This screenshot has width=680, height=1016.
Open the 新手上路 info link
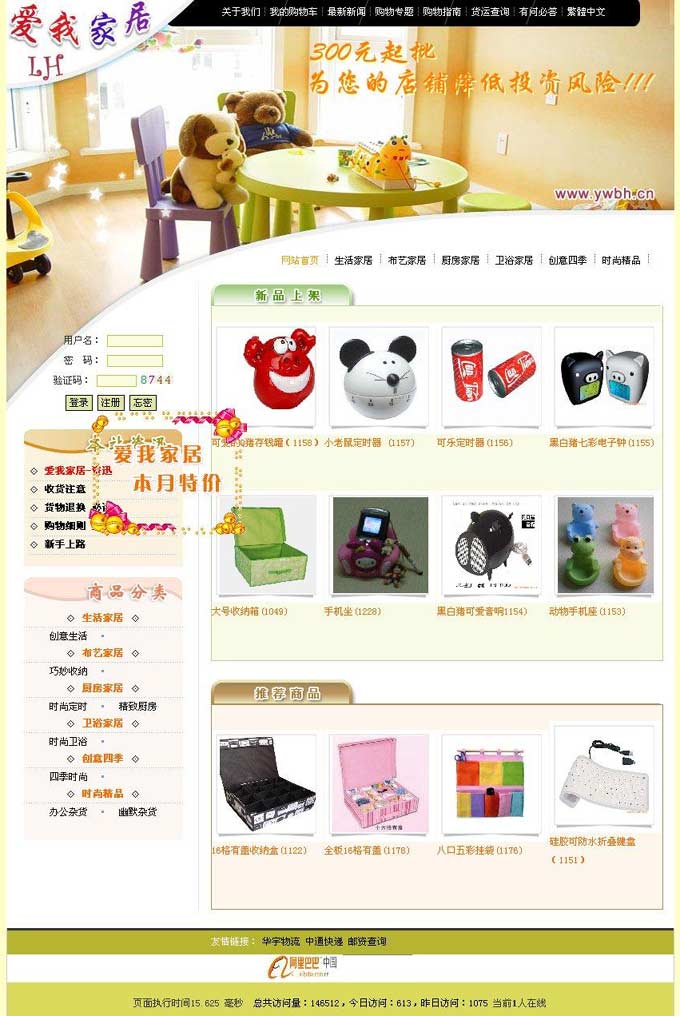coord(65,544)
